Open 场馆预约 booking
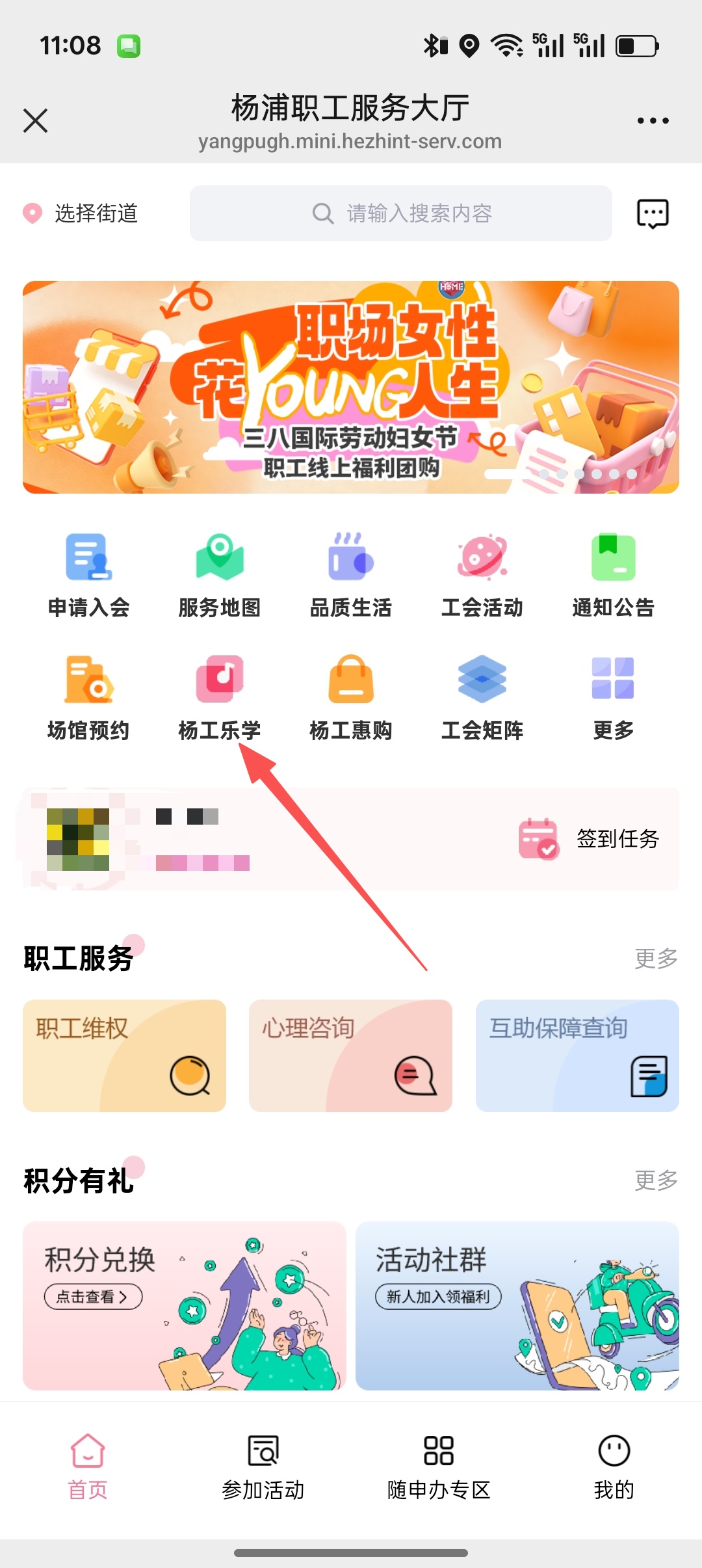The image size is (702, 1568). tap(89, 697)
